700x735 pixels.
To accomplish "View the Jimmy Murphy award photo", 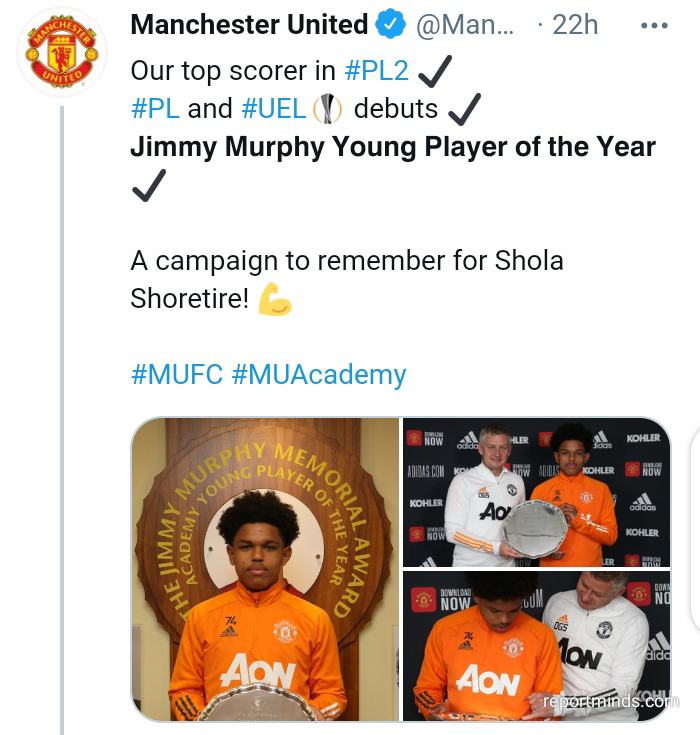I will click(265, 568).
